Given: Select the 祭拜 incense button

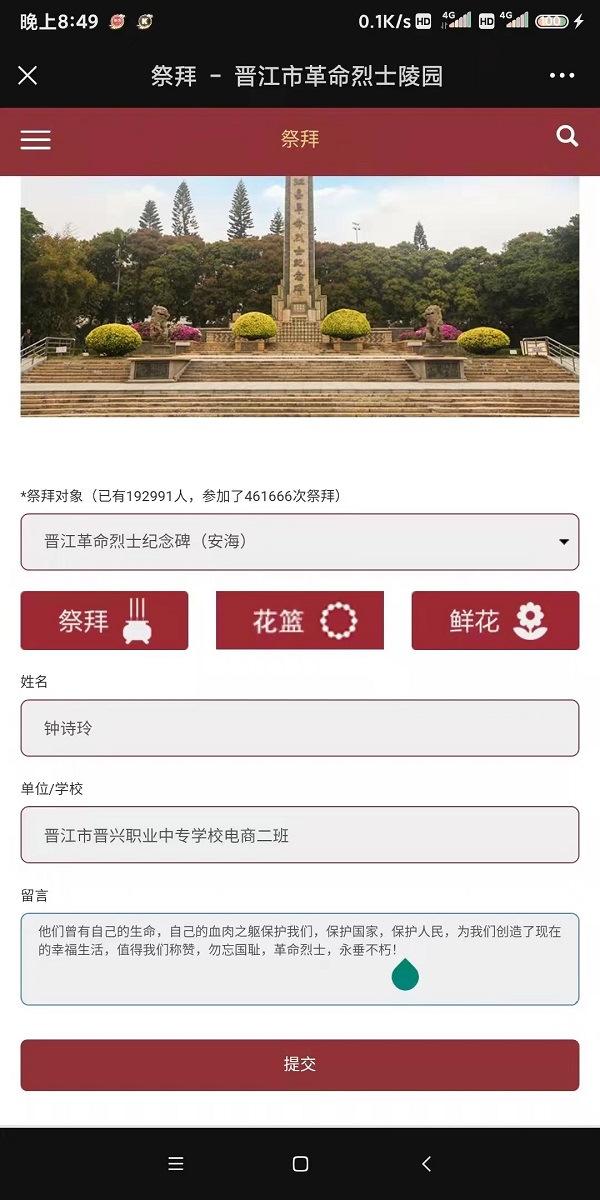Looking at the screenshot, I should (104, 620).
